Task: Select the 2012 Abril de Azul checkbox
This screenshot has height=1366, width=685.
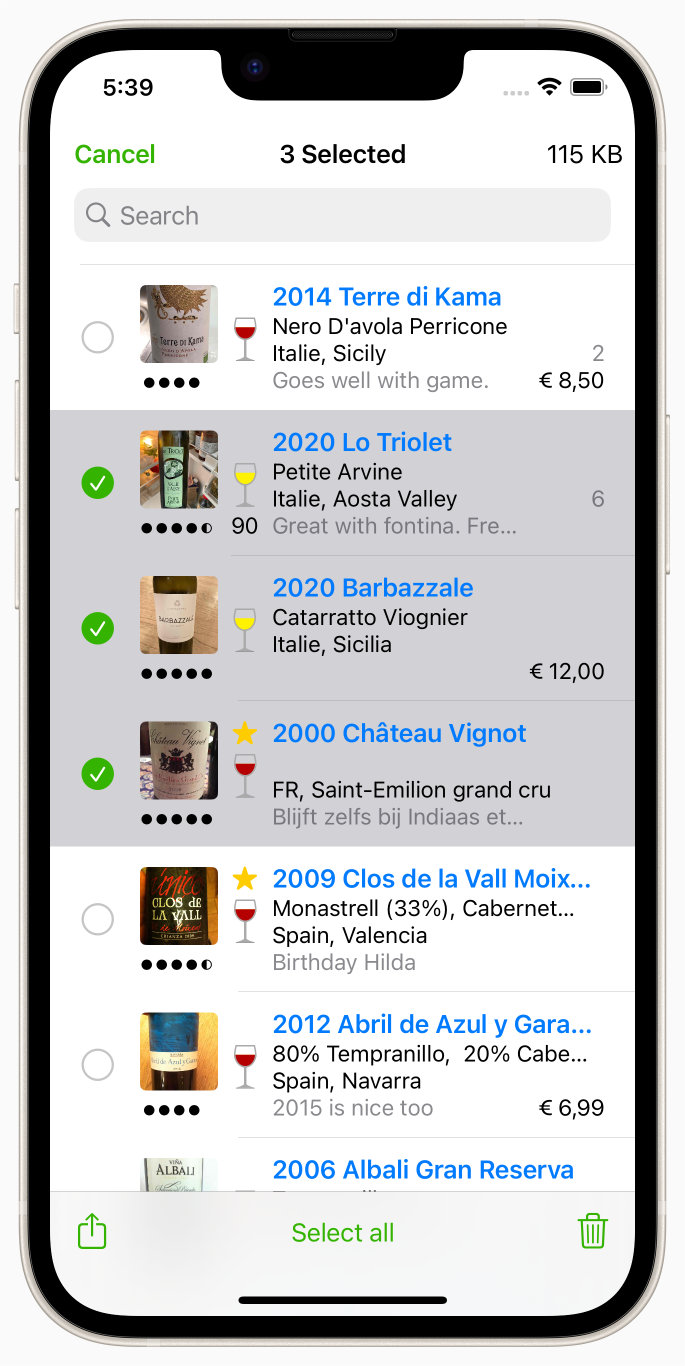Action: [97, 1064]
